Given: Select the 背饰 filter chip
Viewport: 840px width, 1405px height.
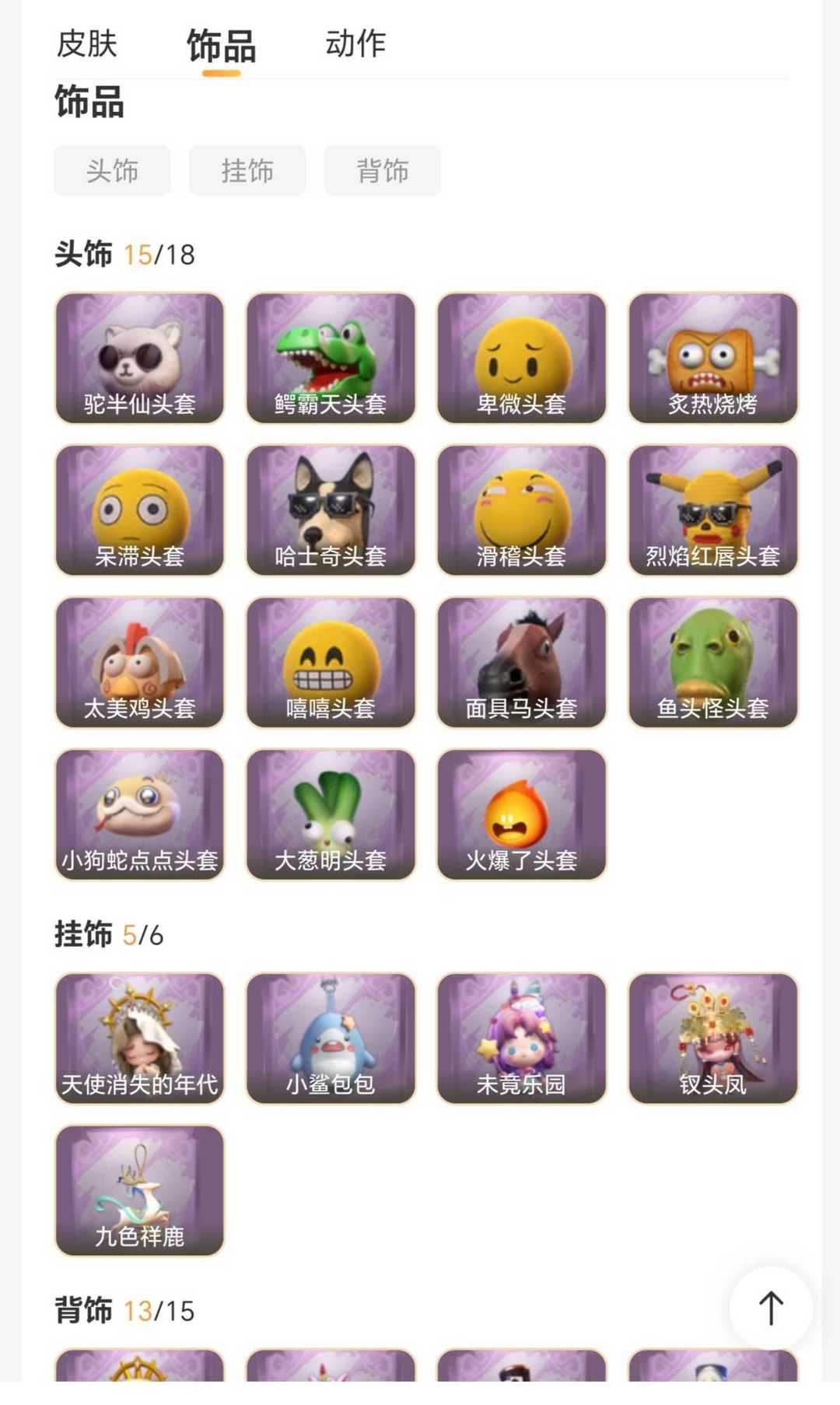Looking at the screenshot, I should [382, 170].
